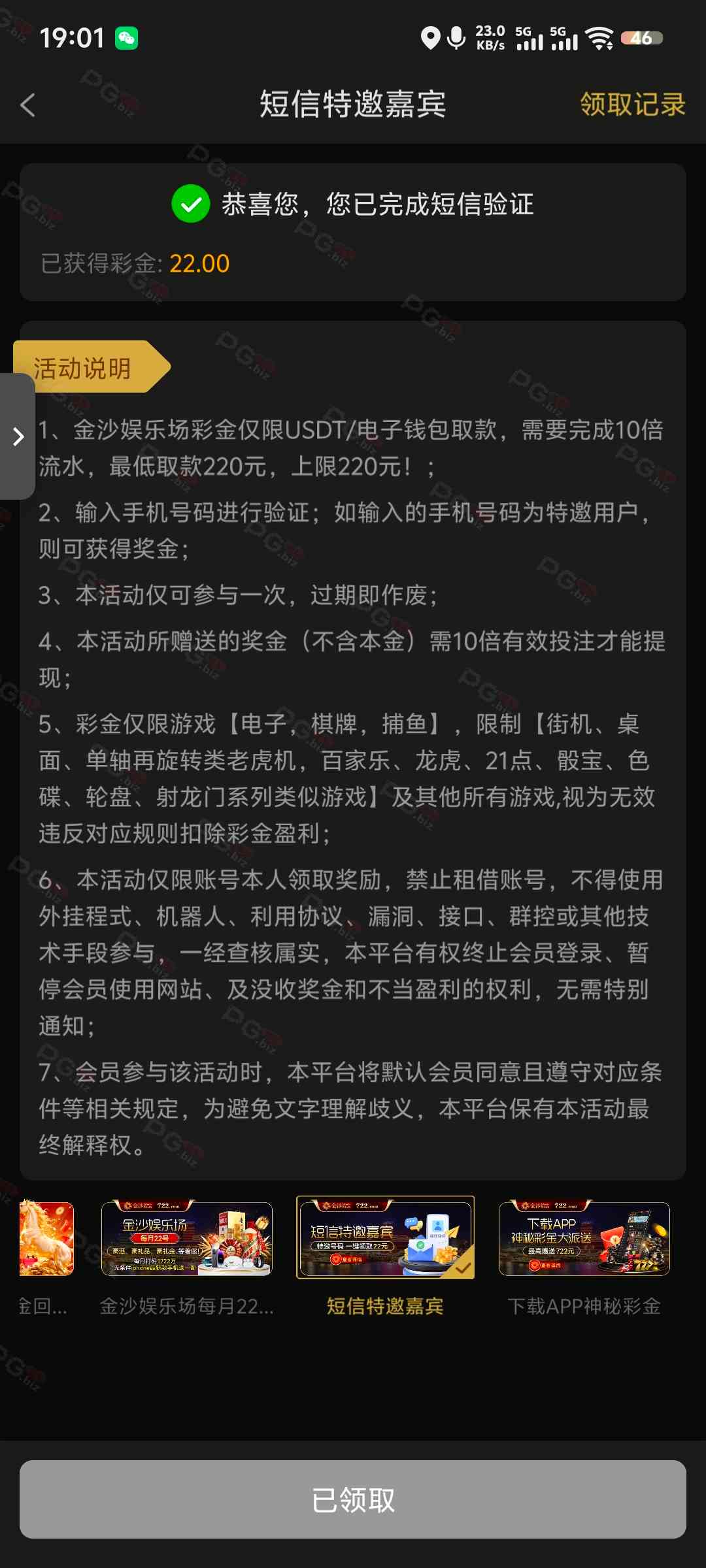The width and height of the screenshot is (706, 1568).
Task: Open the partially visible golden horse promotion
Action: click(x=46, y=1239)
